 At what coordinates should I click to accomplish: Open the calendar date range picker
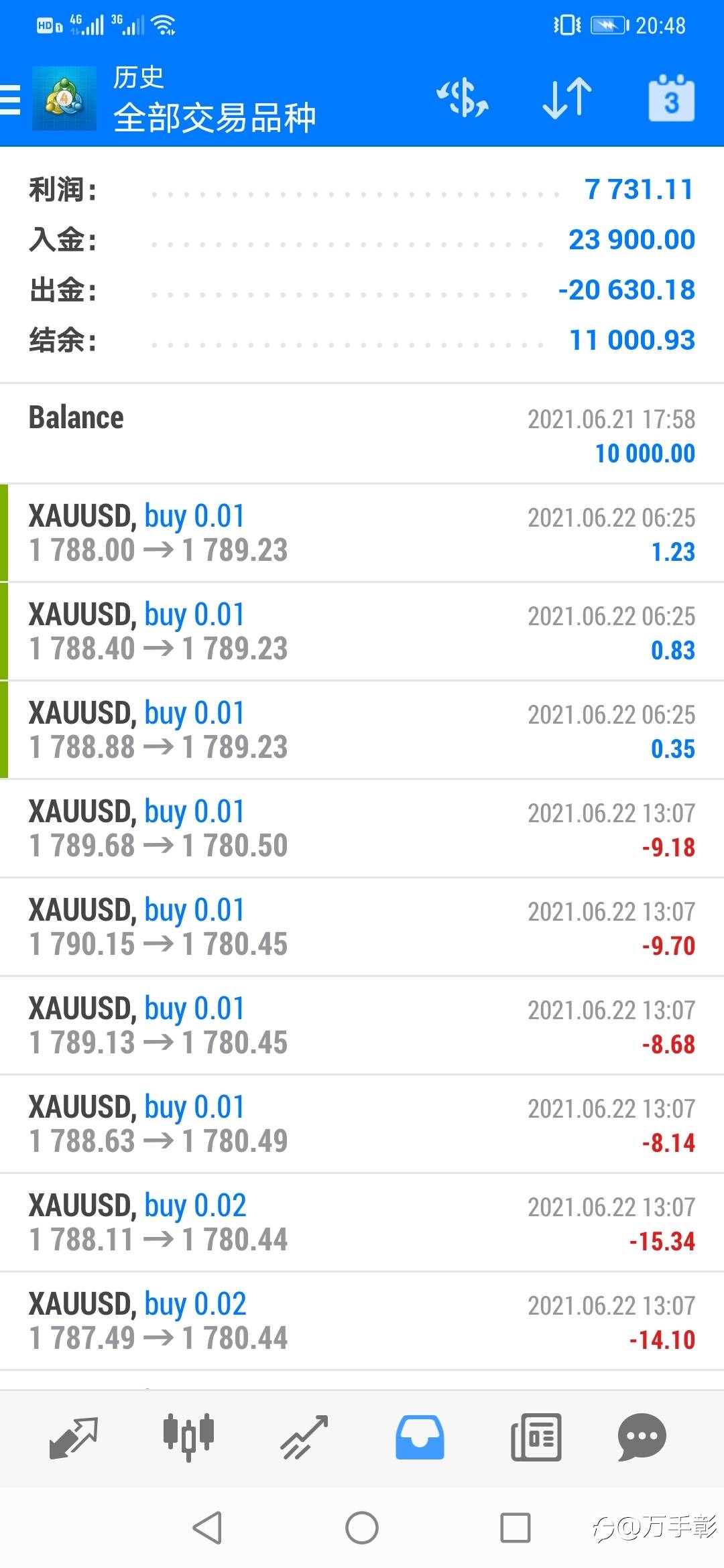[x=671, y=99]
